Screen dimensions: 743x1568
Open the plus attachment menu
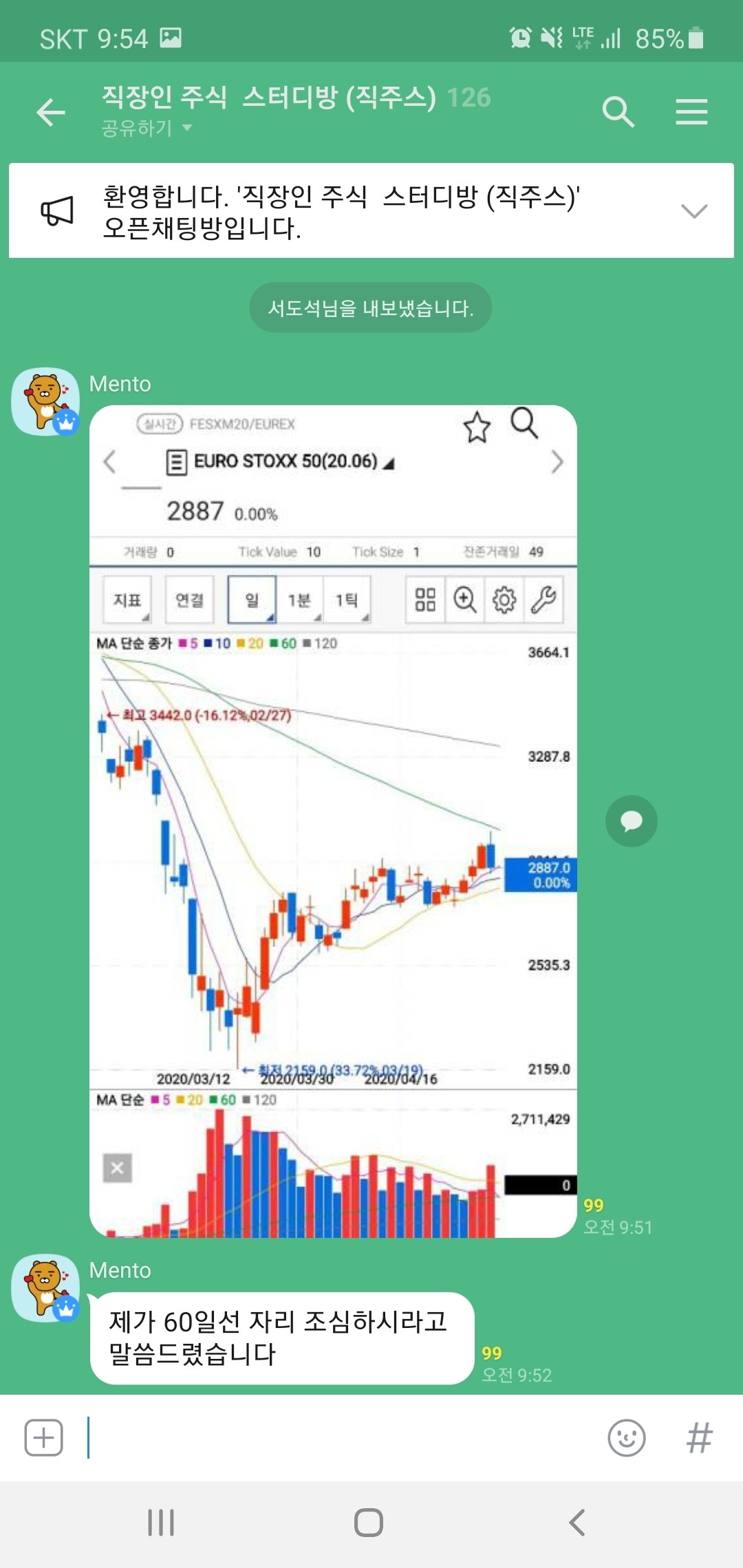pyautogui.click(x=44, y=1437)
